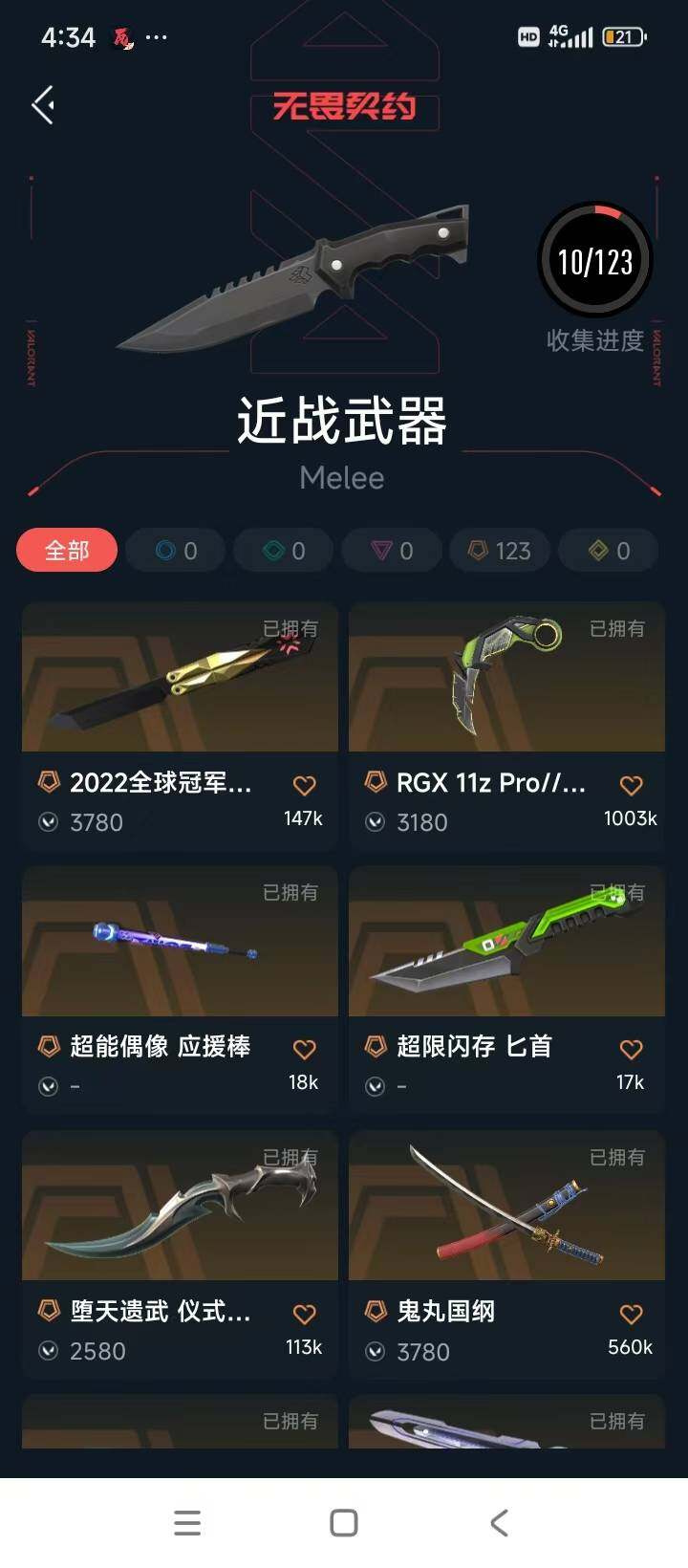Tap the back arrow at top left
Image resolution: width=688 pixels, height=1568 pixels.
click(x=42, y=103)
